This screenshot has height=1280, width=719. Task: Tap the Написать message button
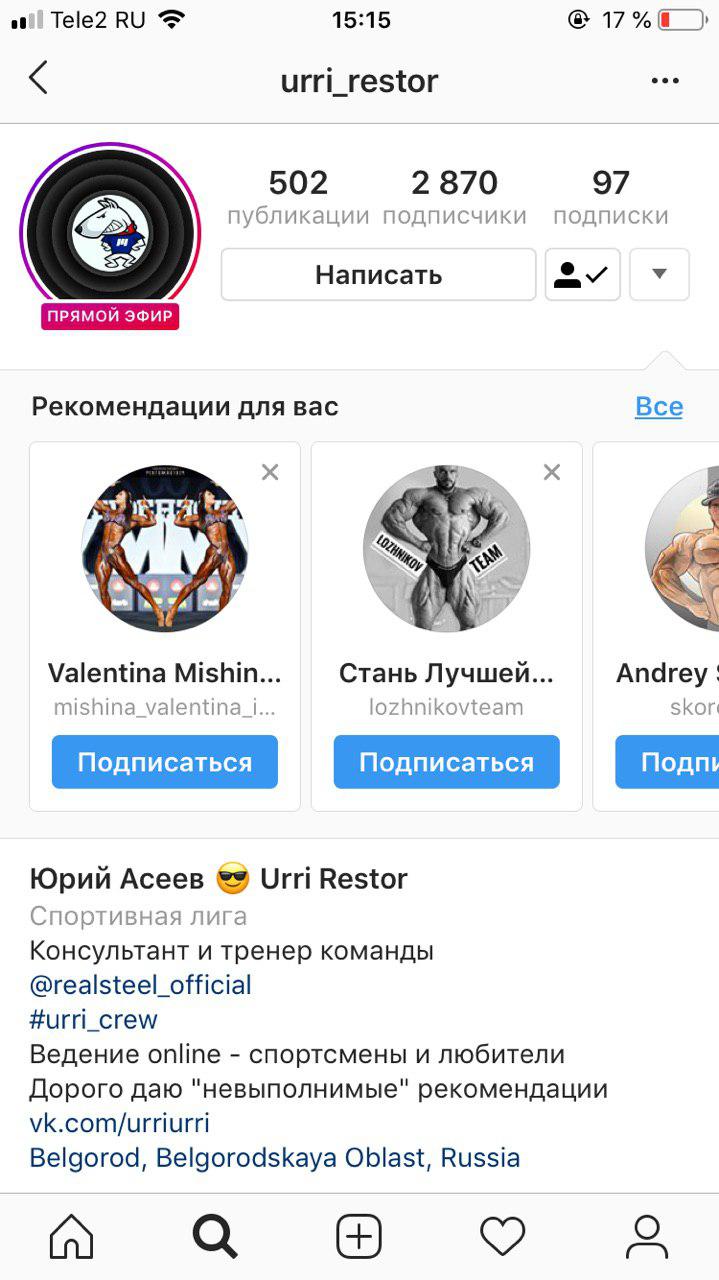point(378,275)
